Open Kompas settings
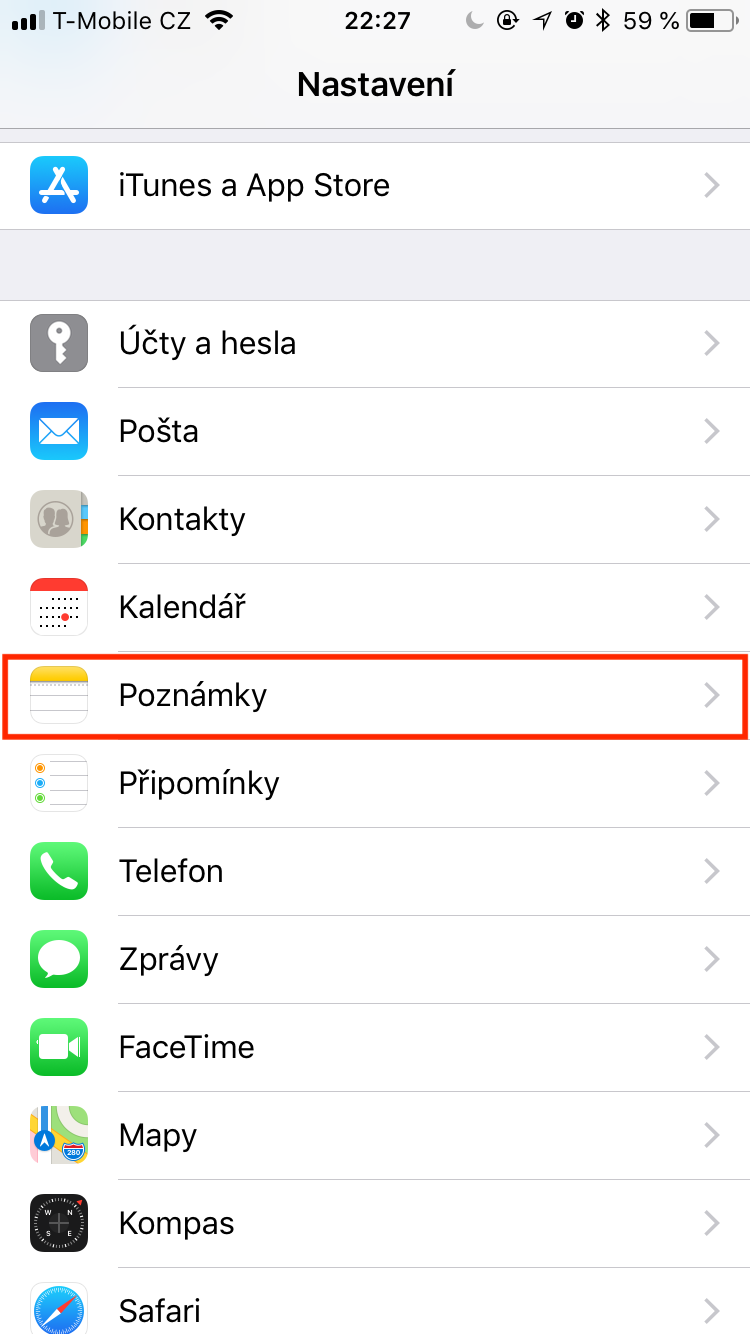The height and width of the screenshot is (1334, 750). (375, 1224)
